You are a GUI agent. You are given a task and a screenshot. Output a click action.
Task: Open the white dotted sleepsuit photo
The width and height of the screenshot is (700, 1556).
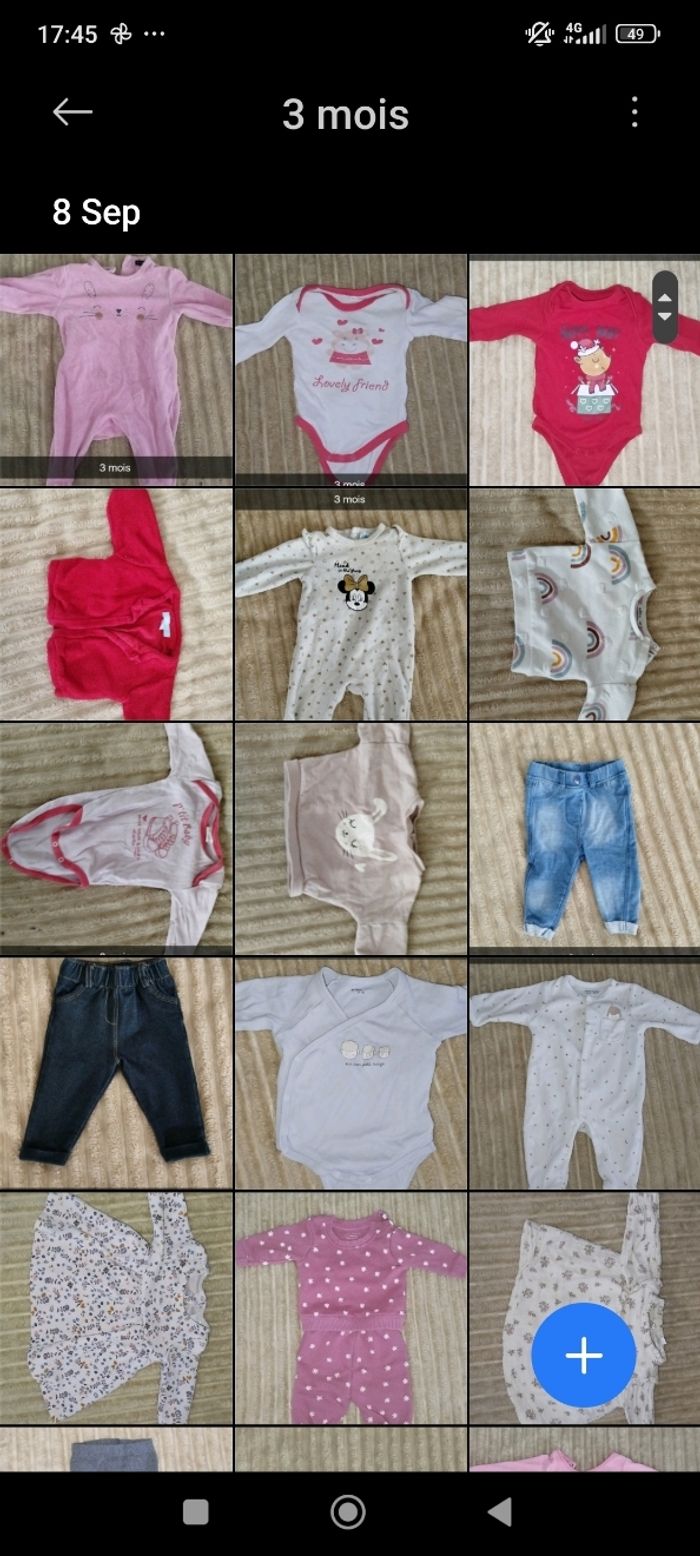584,1072
